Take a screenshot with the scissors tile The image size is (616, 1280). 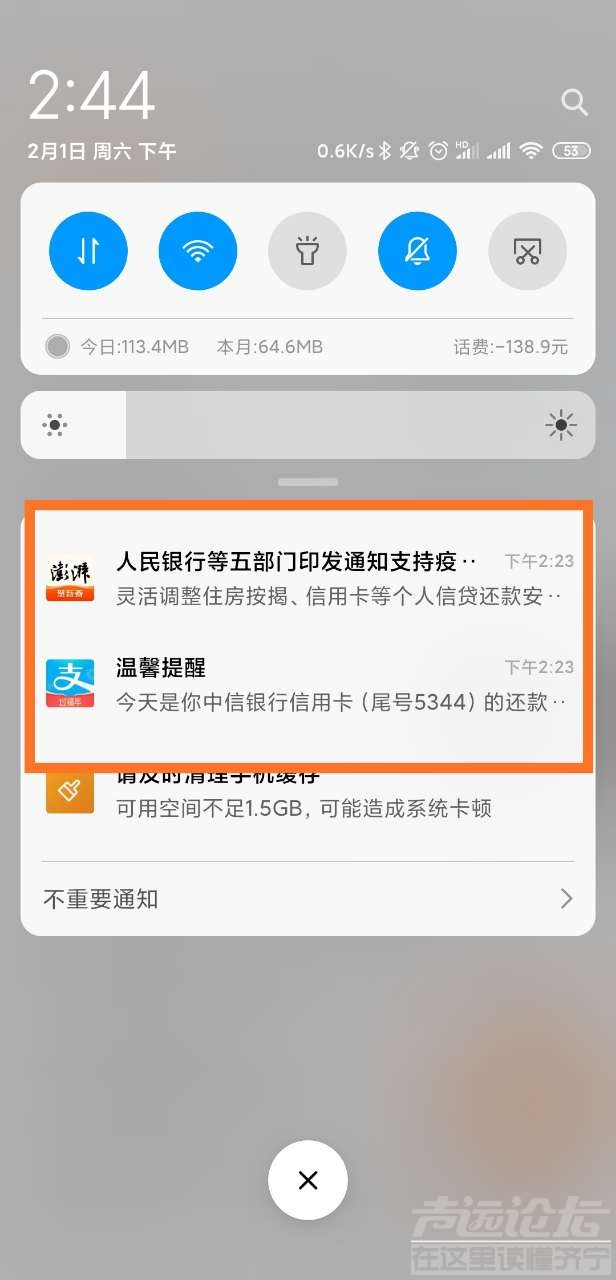[x=527, y=251]
